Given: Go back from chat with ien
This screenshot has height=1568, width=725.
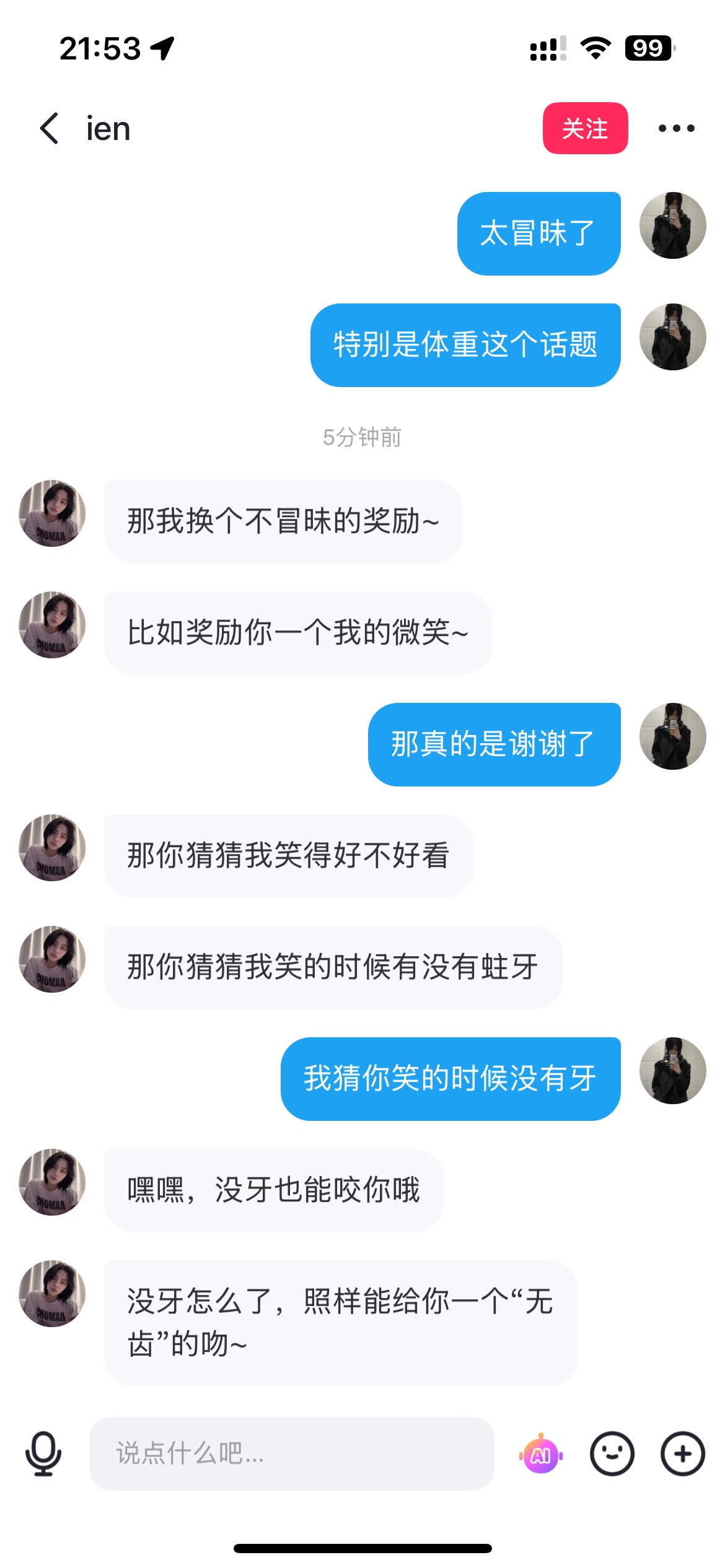Looking at the screenshot, I should pyautogui.click(x=50, y=128).
